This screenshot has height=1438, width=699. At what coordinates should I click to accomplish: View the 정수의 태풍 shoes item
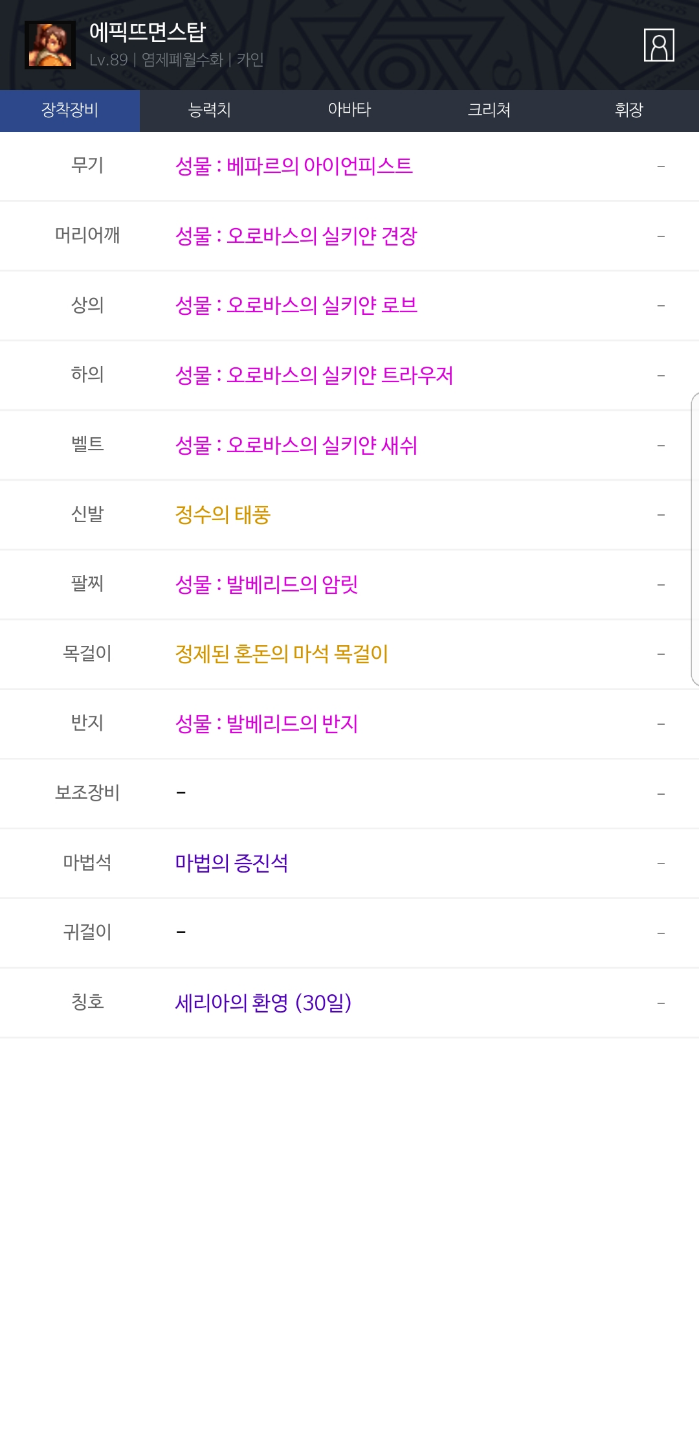click(223, 514)
